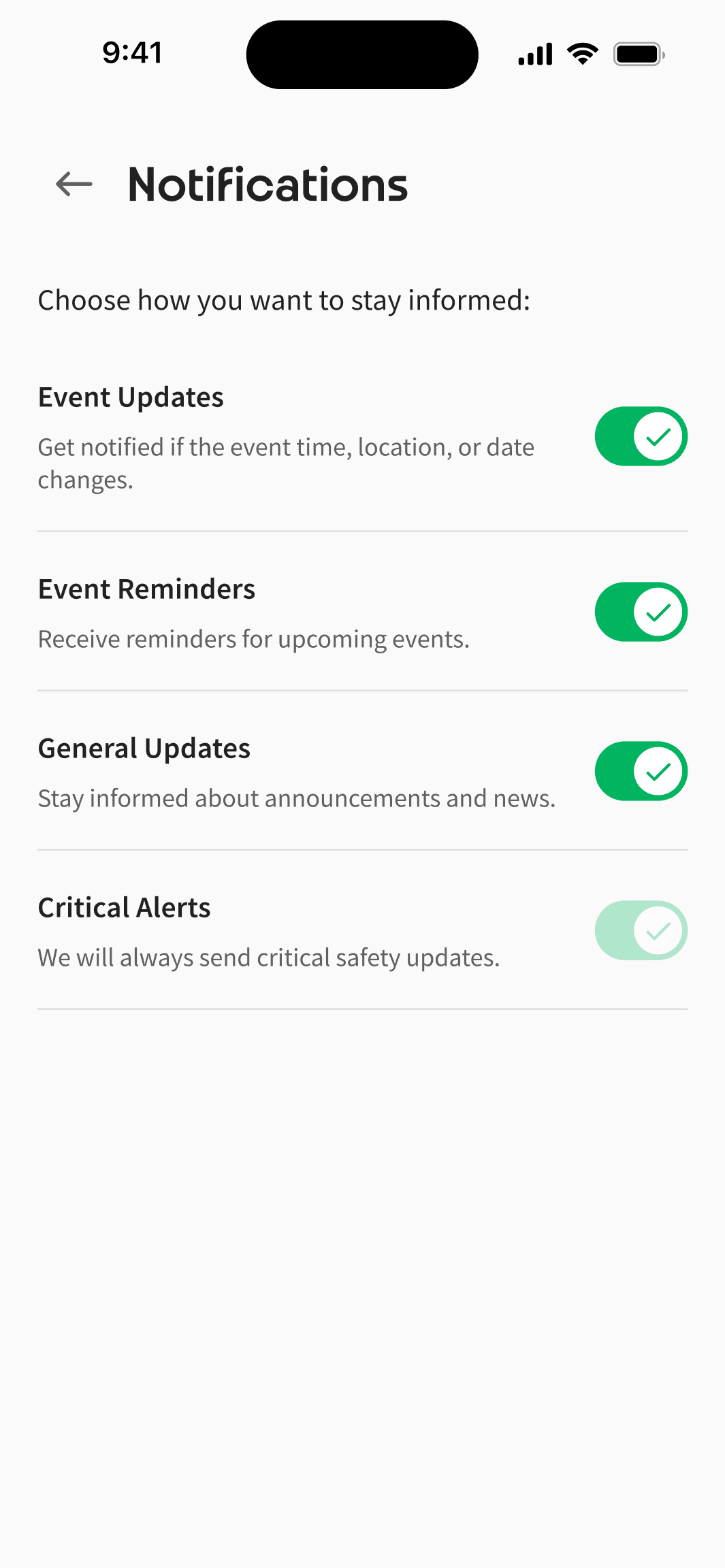This screenshot has width=725, height=1568.
Task: Click the battery indicator in the status bar
Action: click(x=639, y=53)
